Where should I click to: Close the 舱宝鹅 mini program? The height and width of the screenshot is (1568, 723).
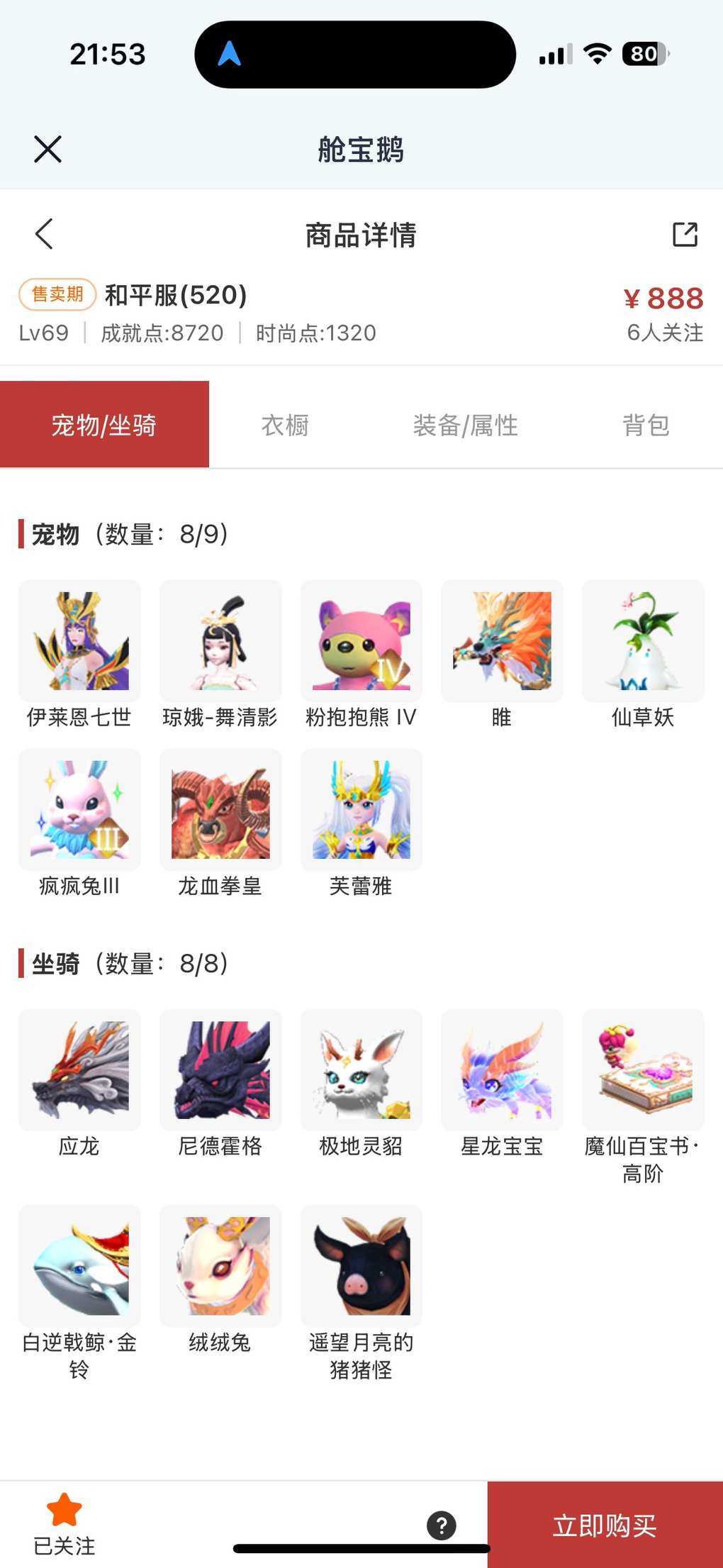coord(47,149)
